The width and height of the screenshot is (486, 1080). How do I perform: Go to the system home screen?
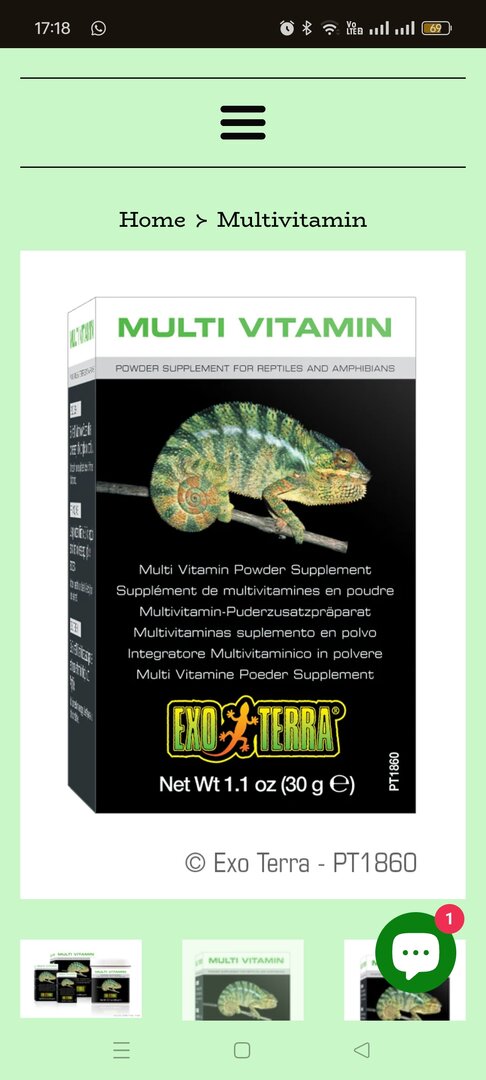pos(242,1050)
